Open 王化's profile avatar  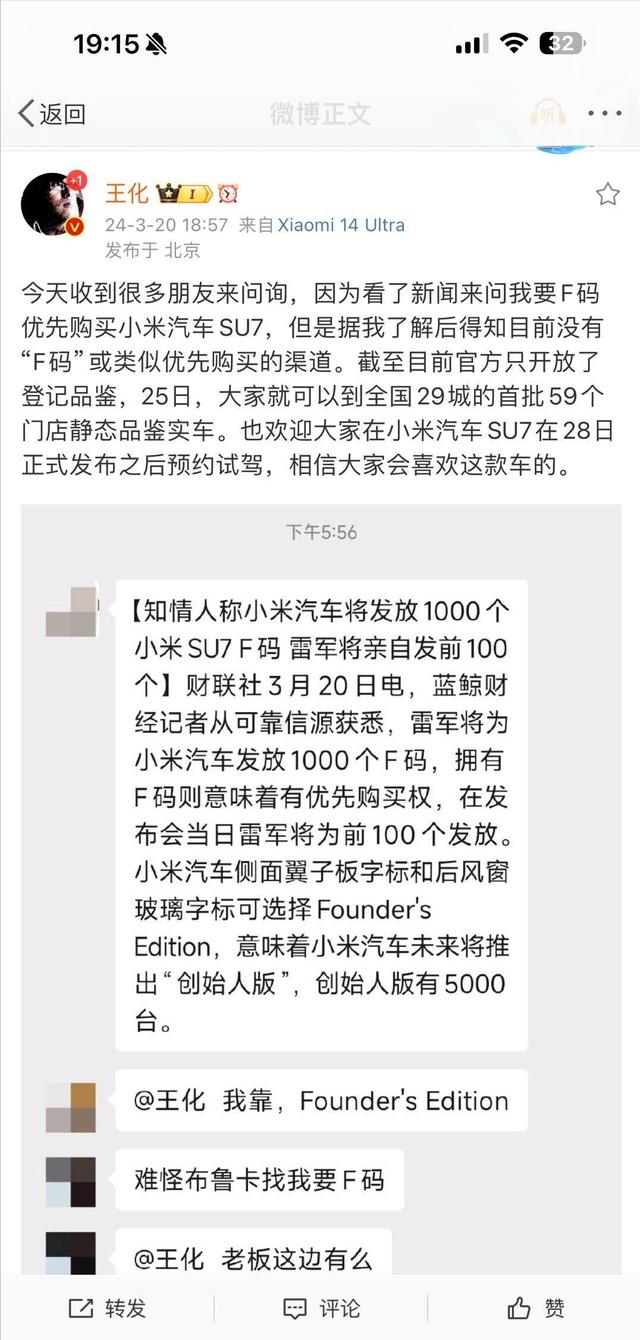[52, 204]
